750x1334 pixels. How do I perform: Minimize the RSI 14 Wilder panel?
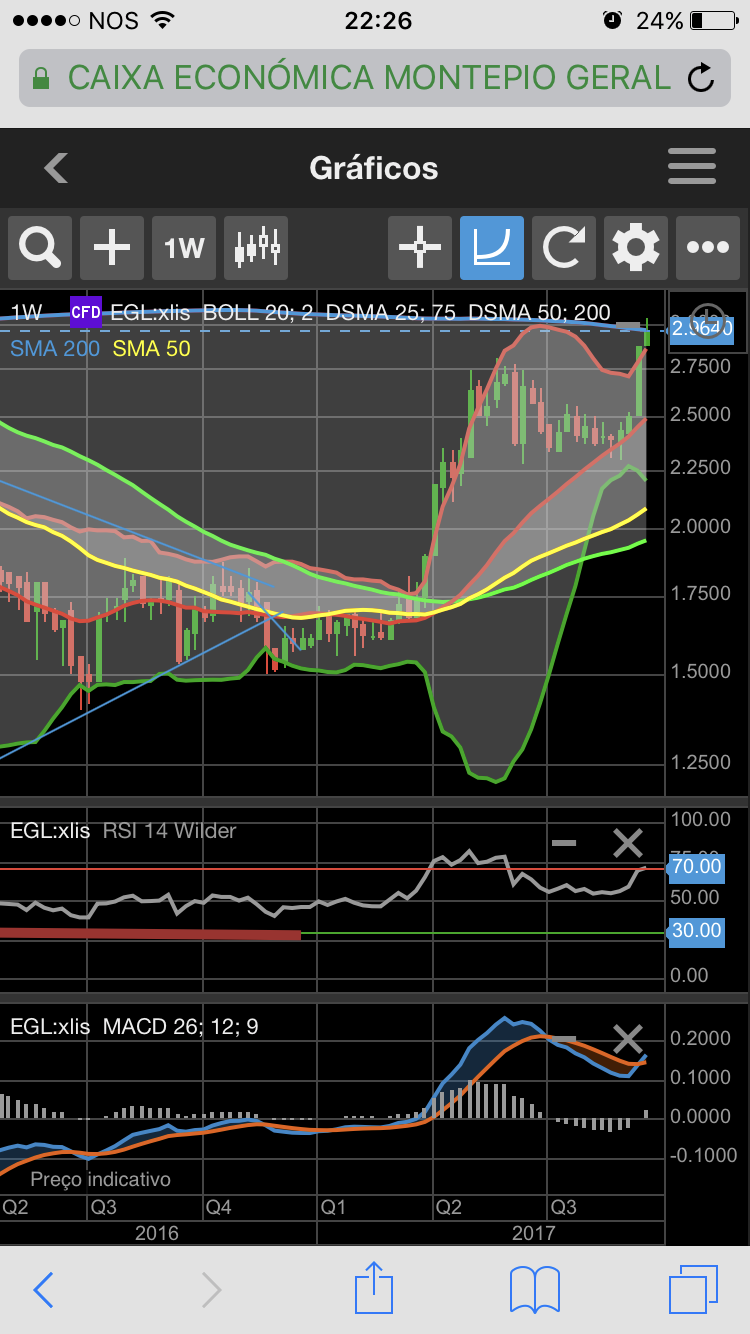[564, 843]
